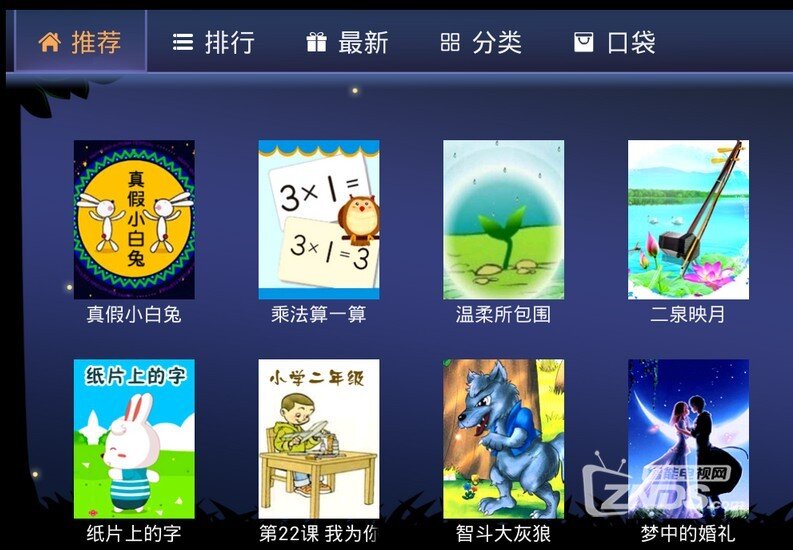This screenshot has width=793, height=550.
Task: Go to the 口袋 tab
Action: (614, 42)
